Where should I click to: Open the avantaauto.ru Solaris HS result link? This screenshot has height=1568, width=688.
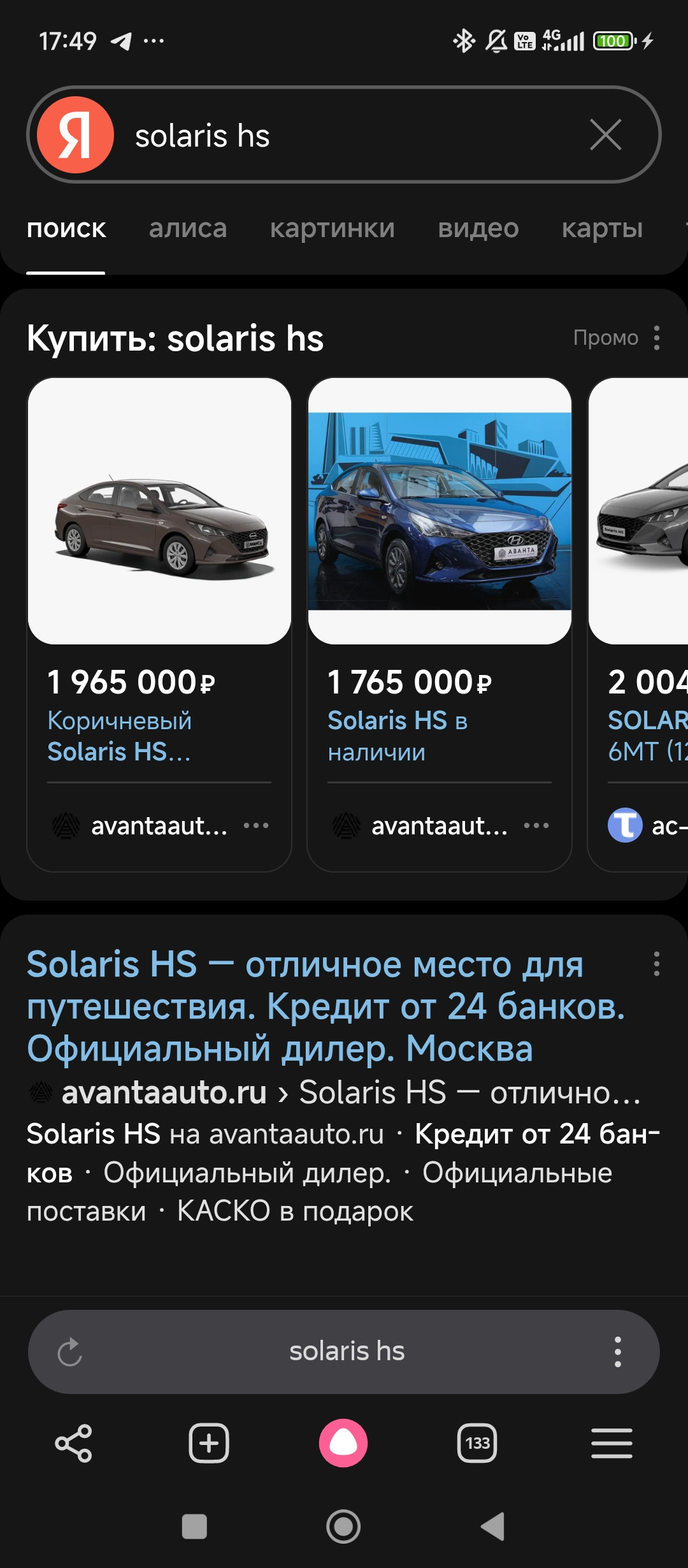(x=305, y=1006)
